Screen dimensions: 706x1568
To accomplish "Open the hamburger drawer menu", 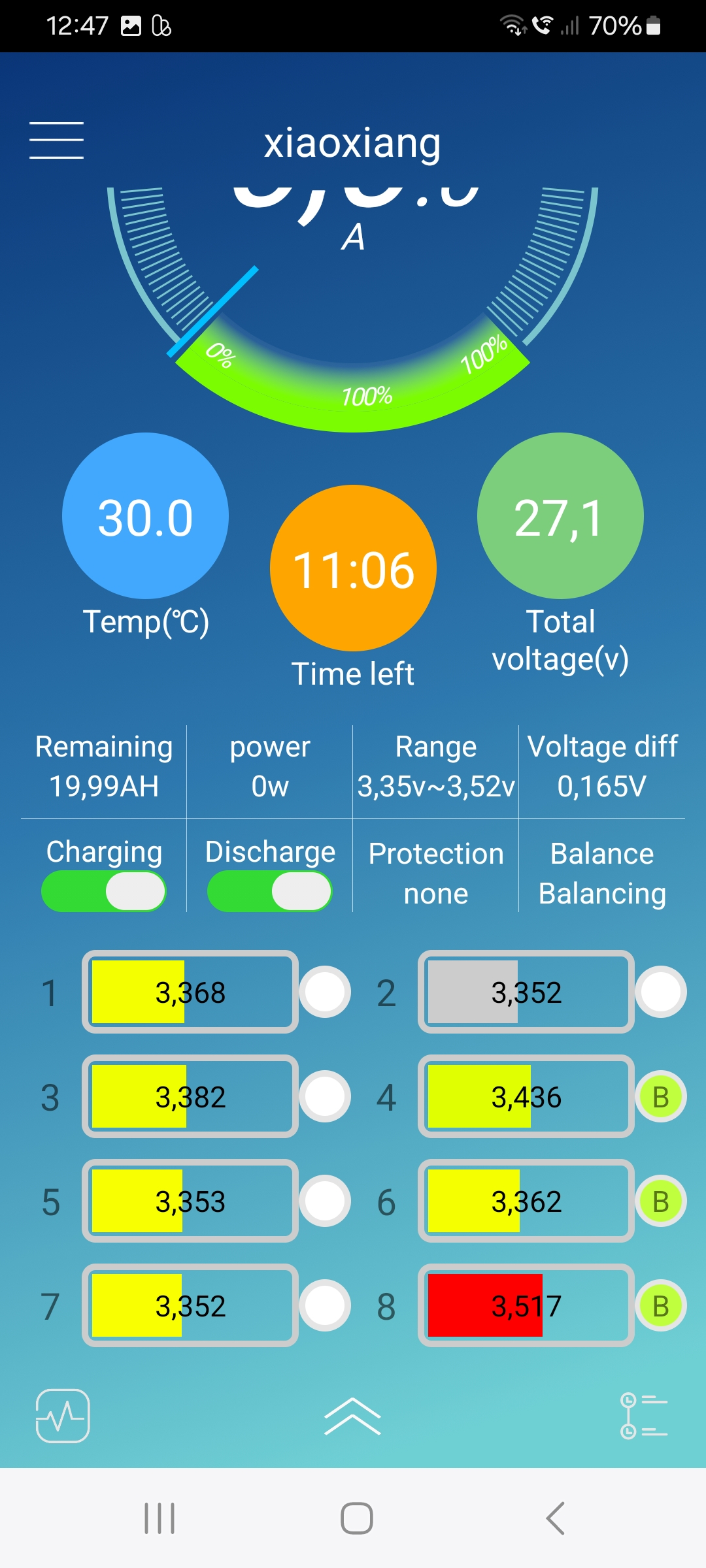I will click(56, 140).
